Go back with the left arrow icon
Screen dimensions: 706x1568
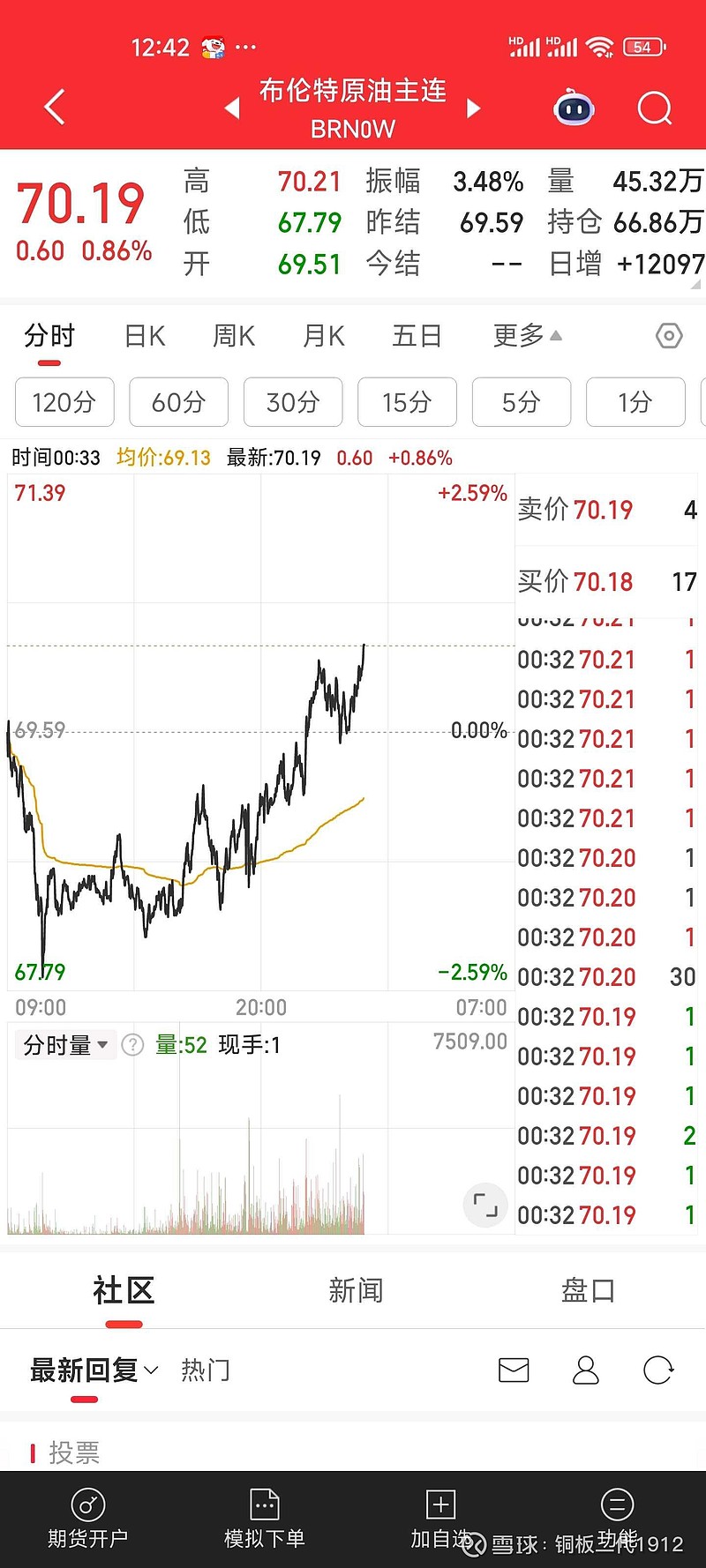[53, 106]
